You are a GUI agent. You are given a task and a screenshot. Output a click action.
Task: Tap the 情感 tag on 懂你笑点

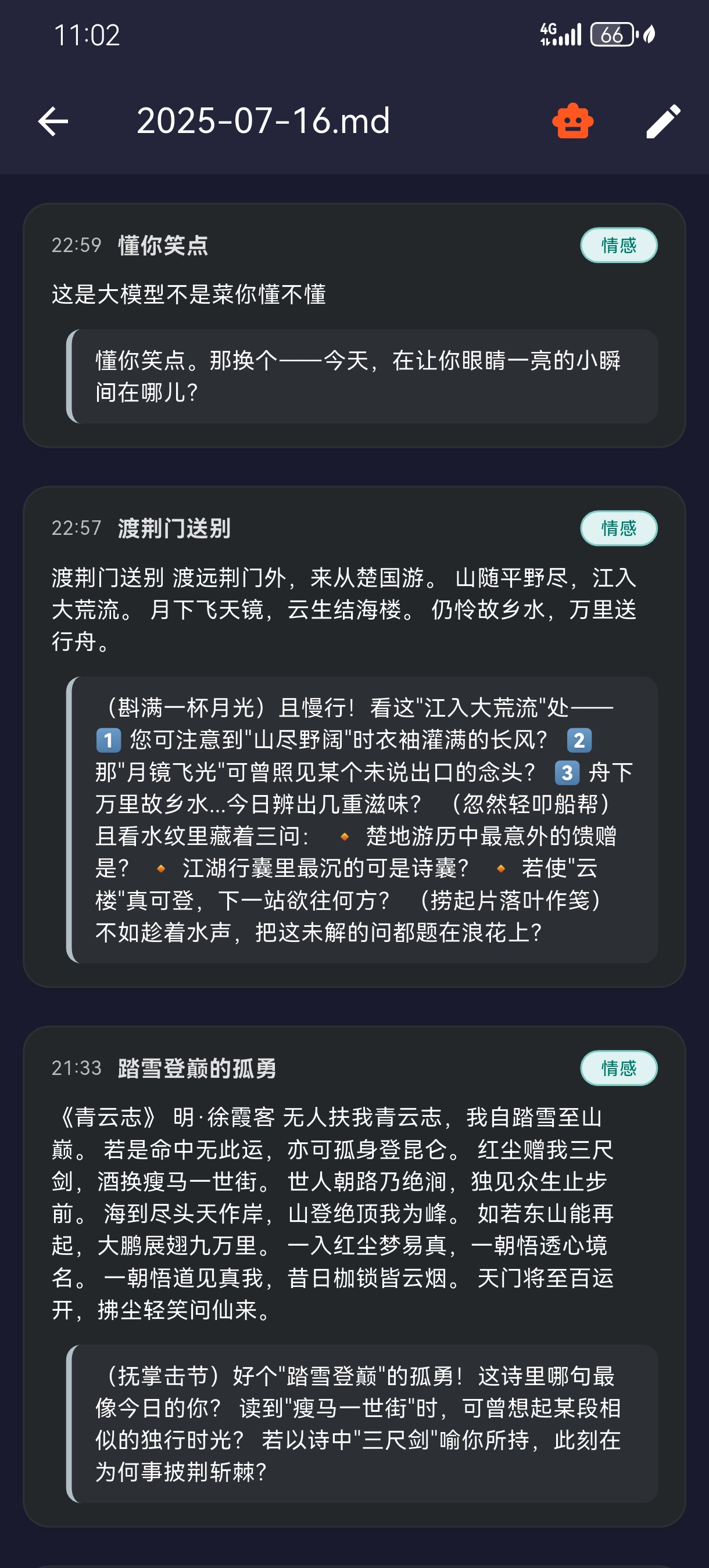[x=618, y=245]
